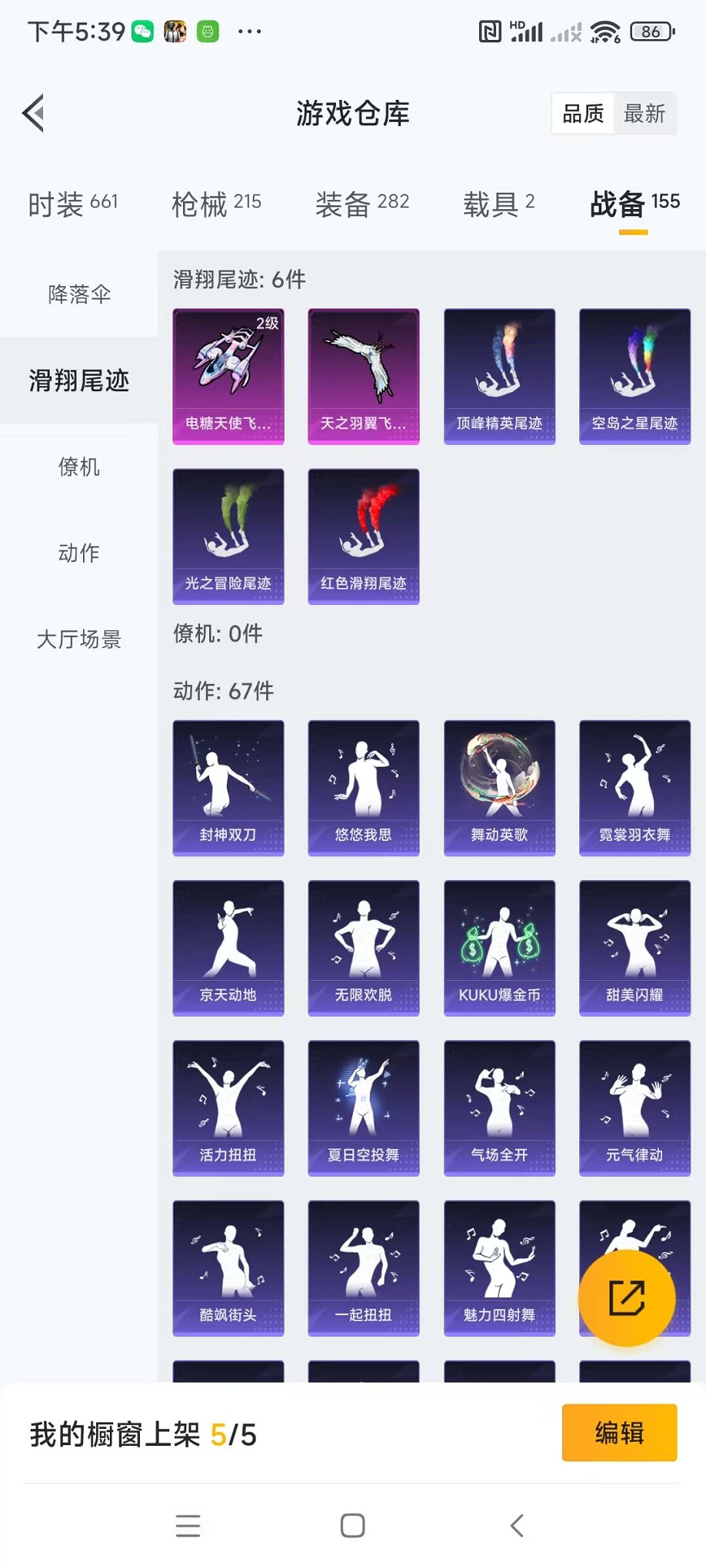
Task: Select the 载具 tab
Action: click(x=498, y=204)
